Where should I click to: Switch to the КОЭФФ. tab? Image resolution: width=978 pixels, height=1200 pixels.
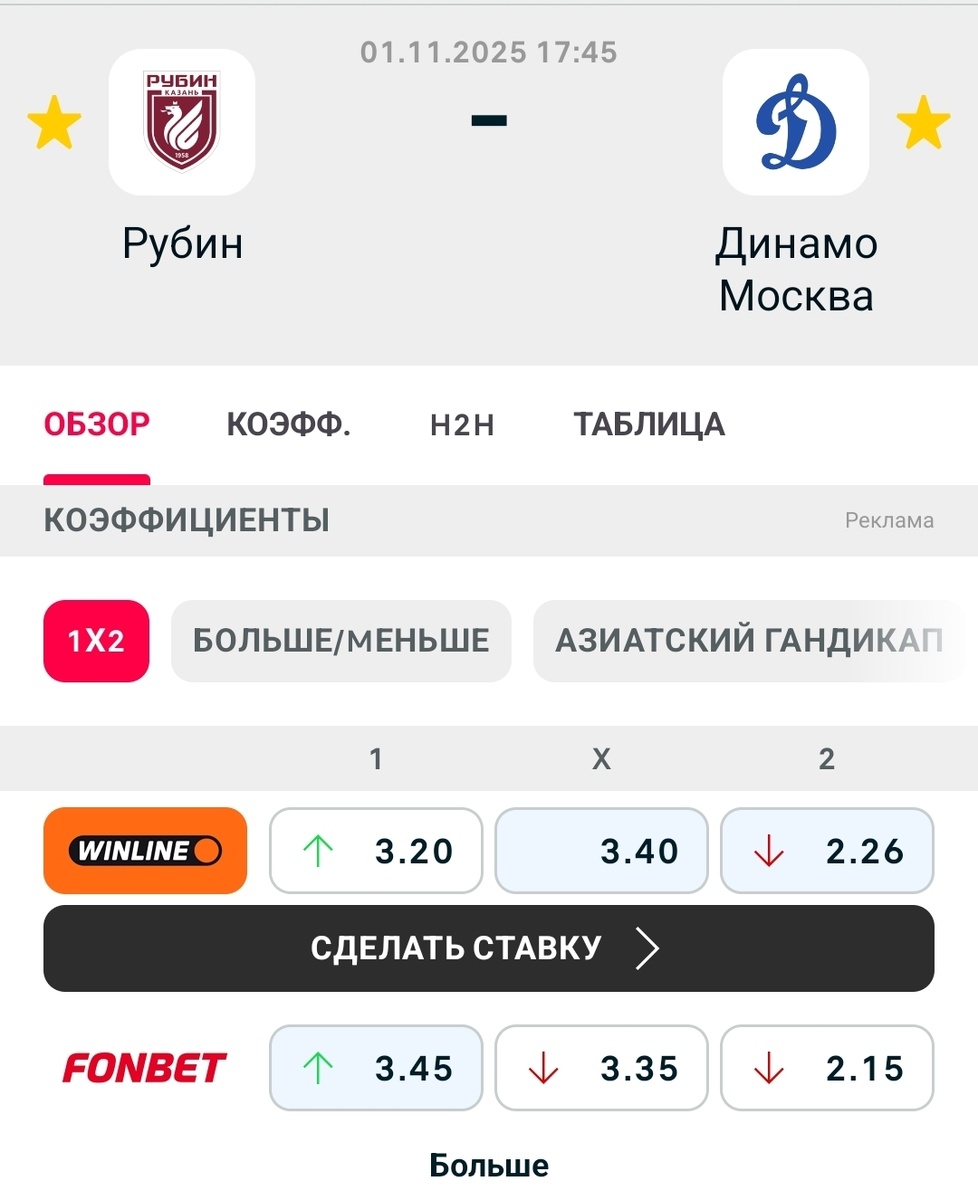[x=288, y=425]
